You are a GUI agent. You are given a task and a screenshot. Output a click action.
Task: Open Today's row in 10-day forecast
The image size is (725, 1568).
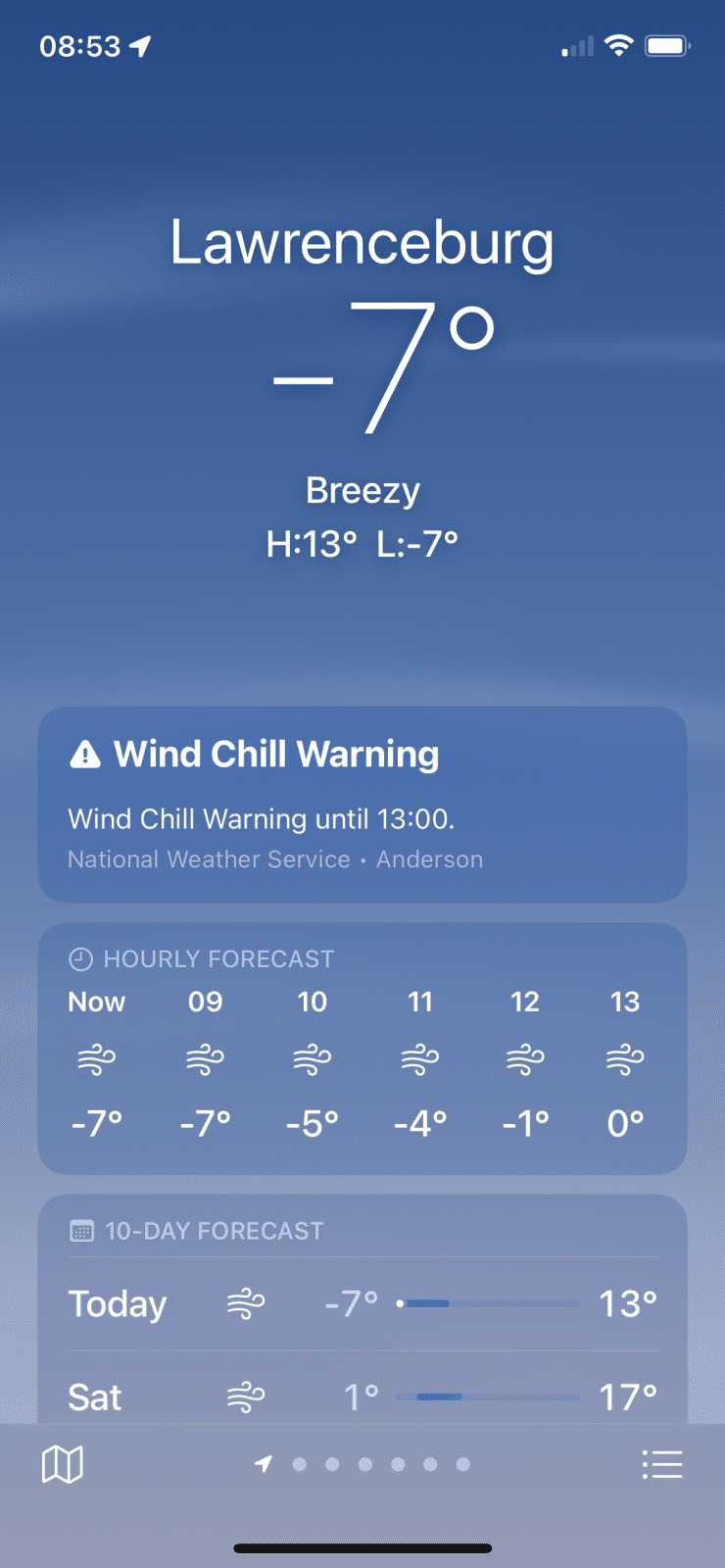click(362, 1303)
